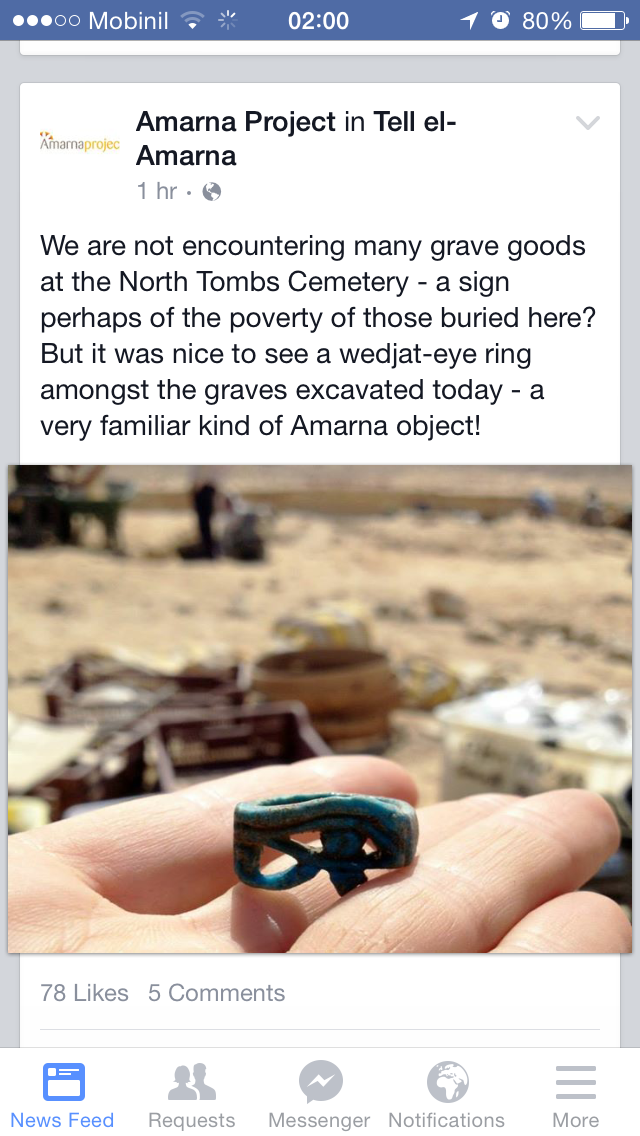Open the wedjat-eye ring photo

click(320, 708)
